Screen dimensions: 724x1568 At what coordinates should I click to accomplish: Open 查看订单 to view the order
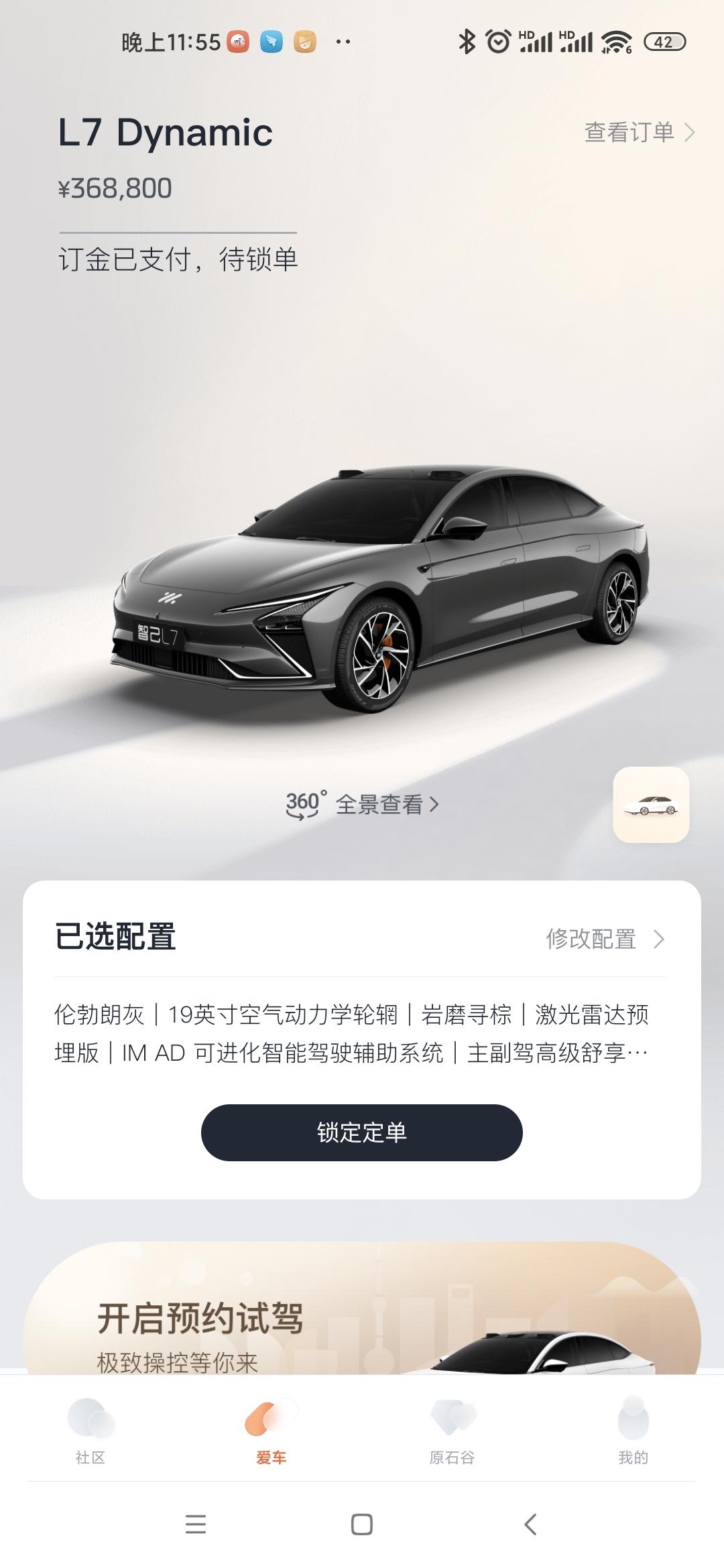pos(640,132)
